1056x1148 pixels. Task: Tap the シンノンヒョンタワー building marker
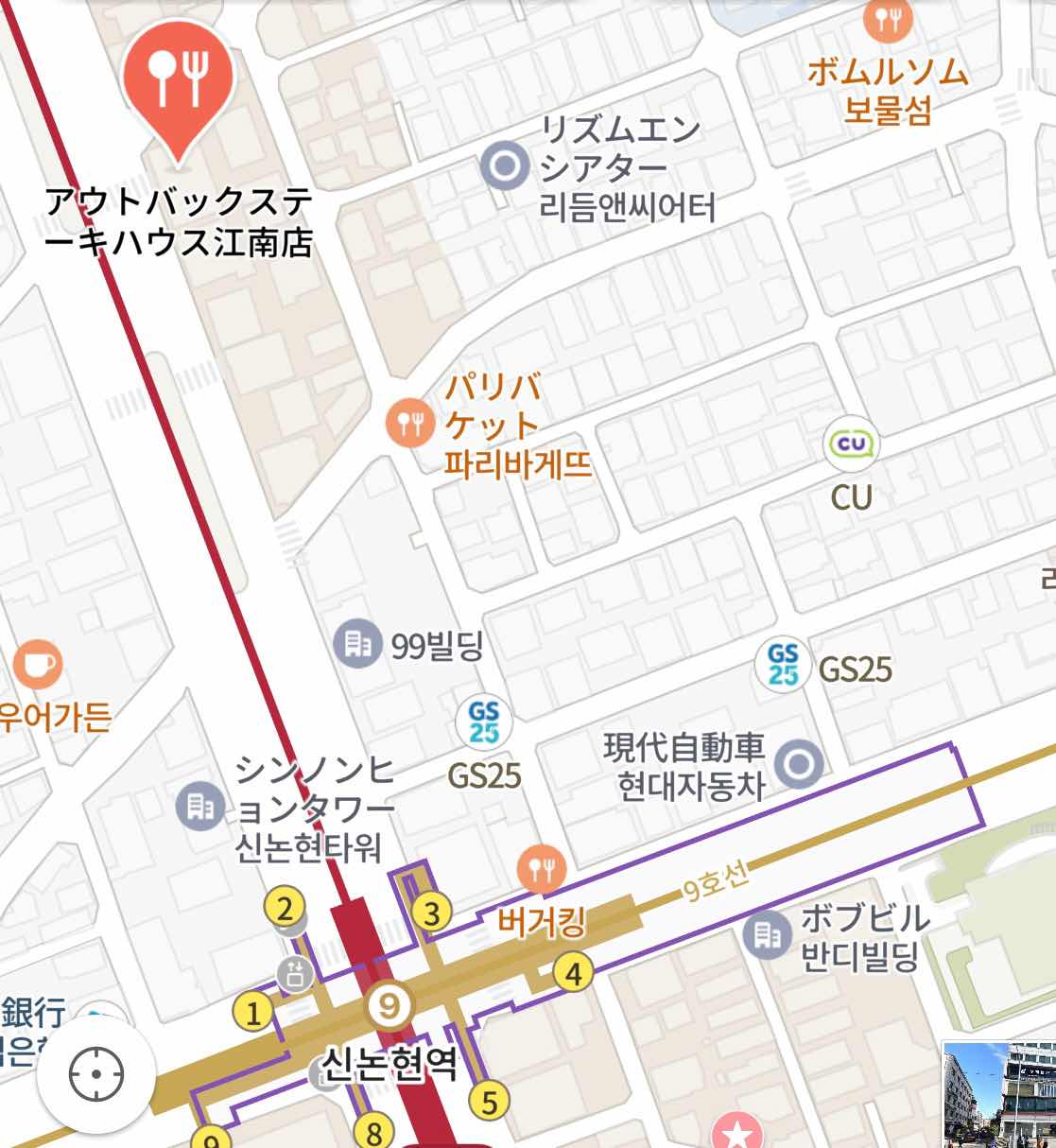(199, 808)
